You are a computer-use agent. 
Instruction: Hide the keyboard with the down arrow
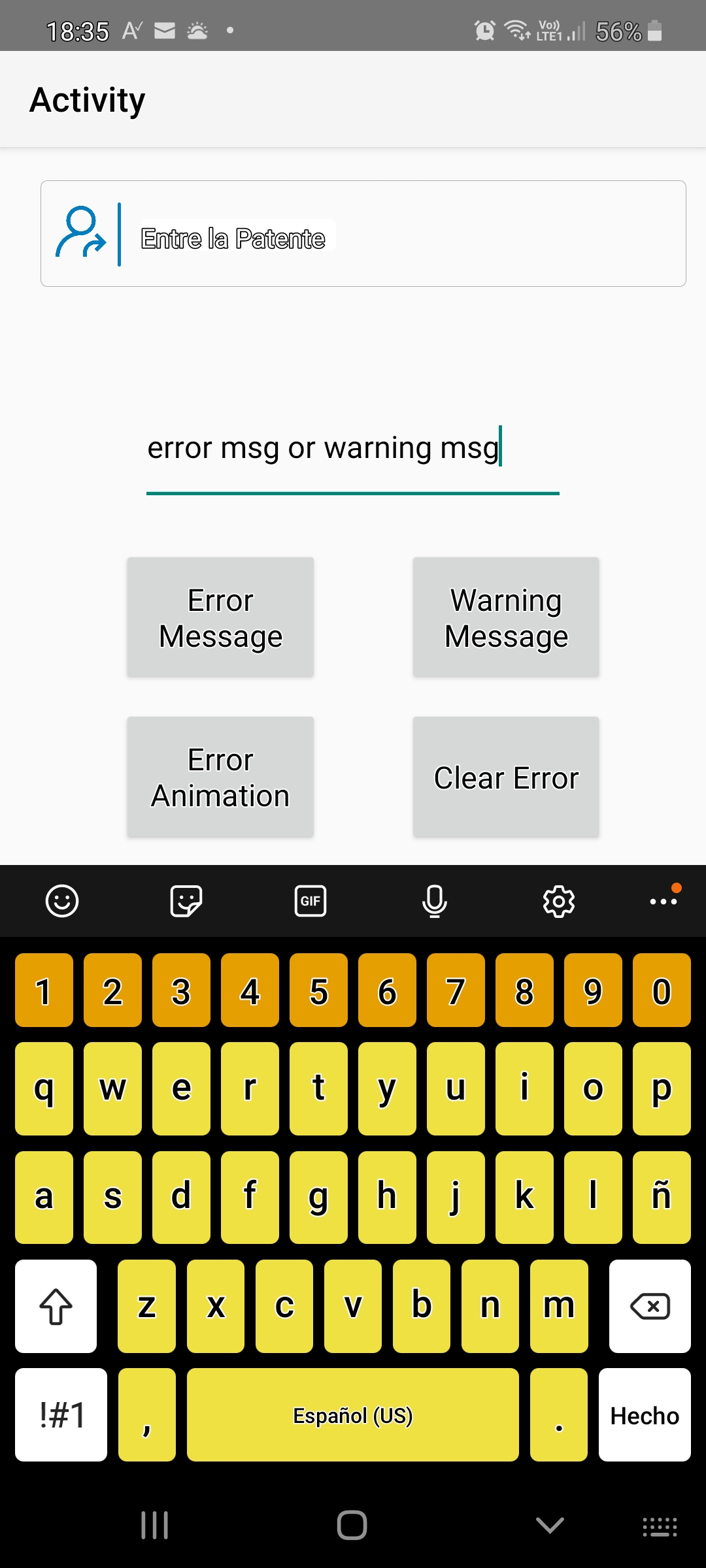click(x=550, y=1526)
